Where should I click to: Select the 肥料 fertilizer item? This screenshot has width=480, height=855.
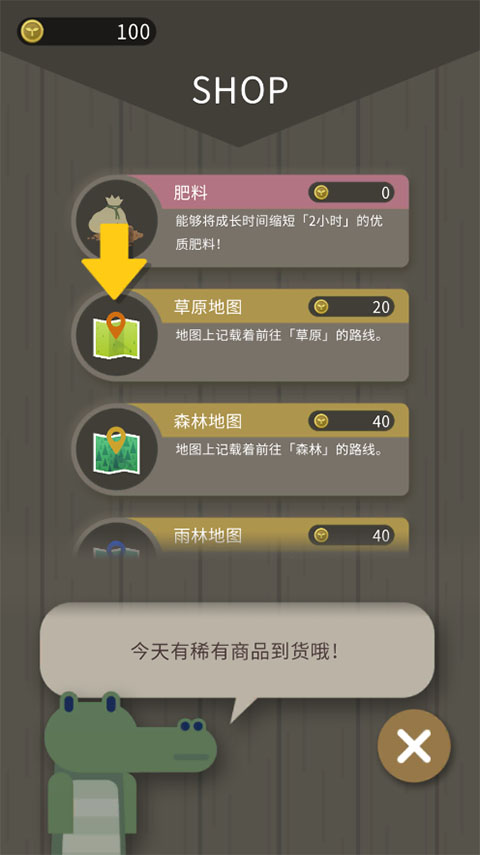coord(241,221)
